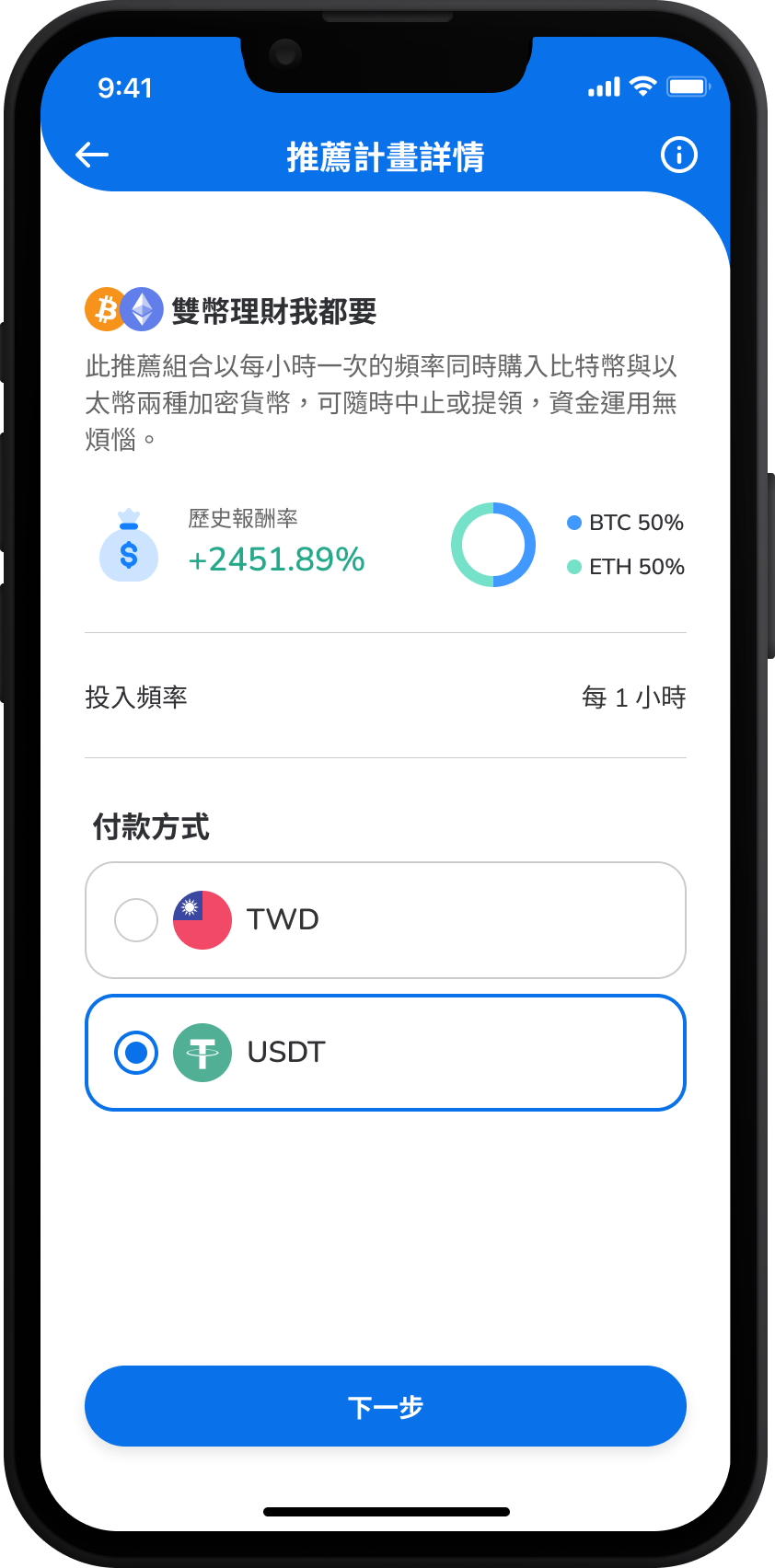Tap the Taiwan flag icon for TWD

tap(202, 919)
